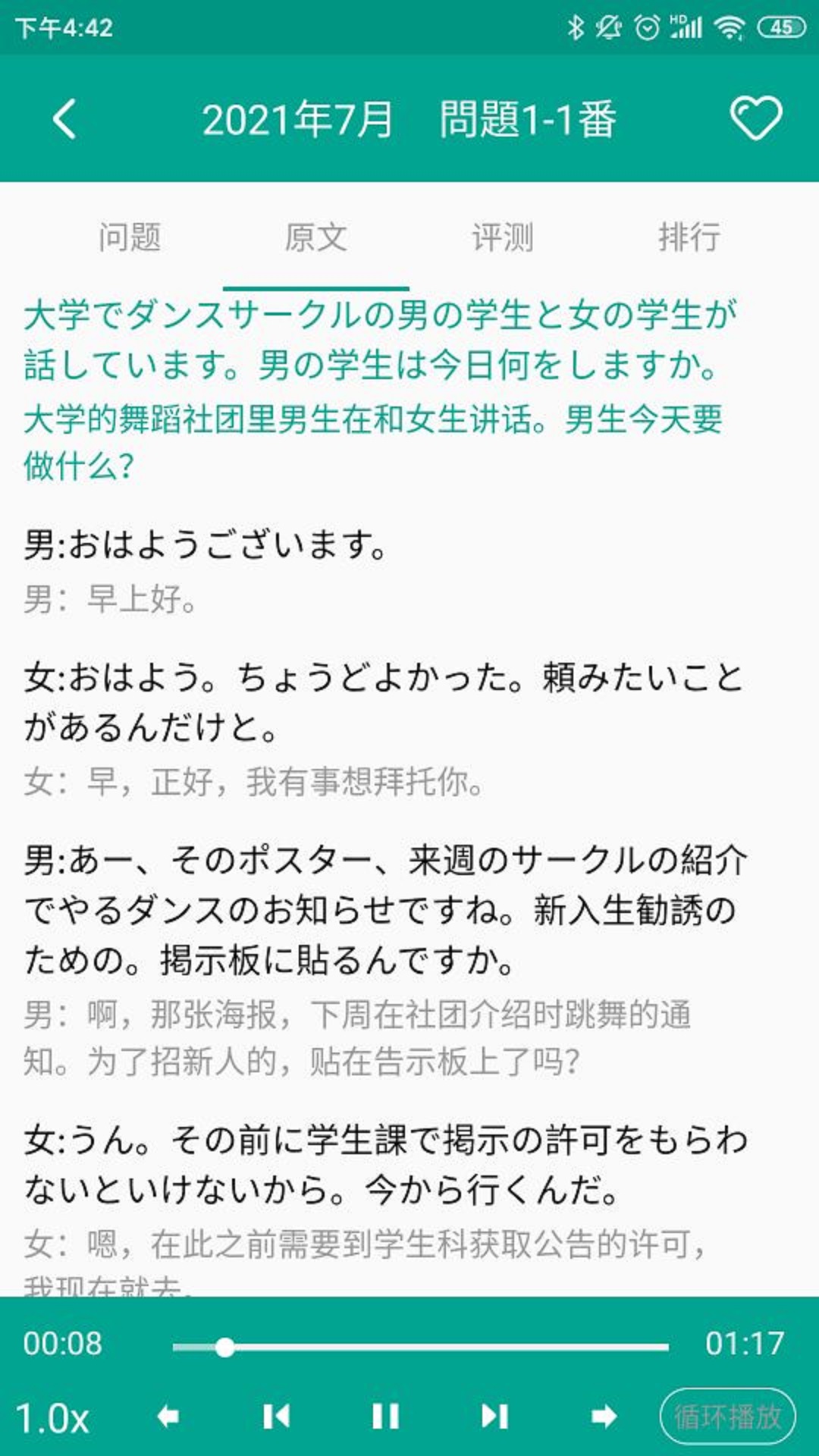Rewind audio with the left arrow
Screen dimensions: 819x1456
pyautogui.click(x=168, y=1416)
